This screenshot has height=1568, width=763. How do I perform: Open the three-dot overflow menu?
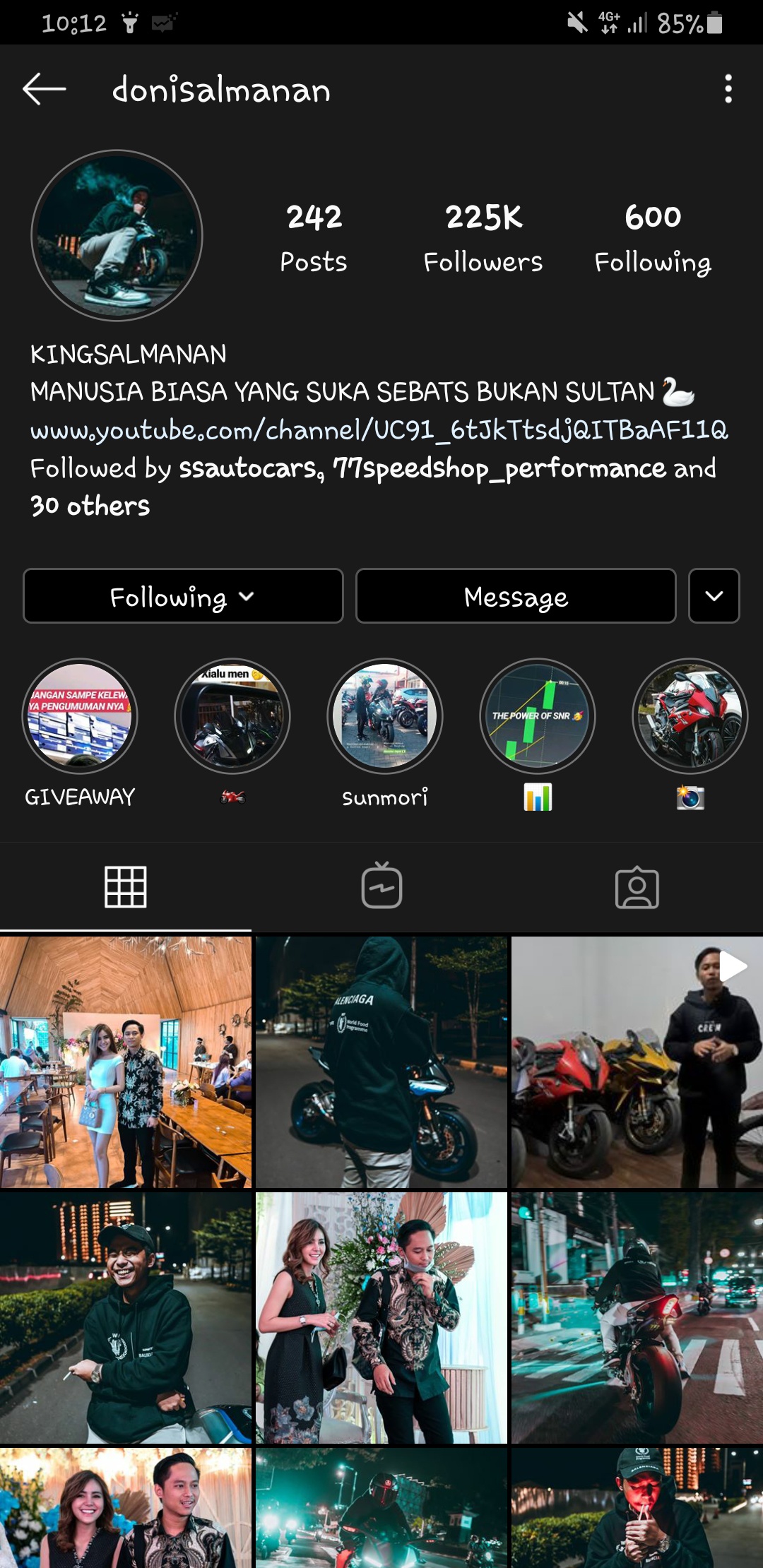(x=728, y=90)
